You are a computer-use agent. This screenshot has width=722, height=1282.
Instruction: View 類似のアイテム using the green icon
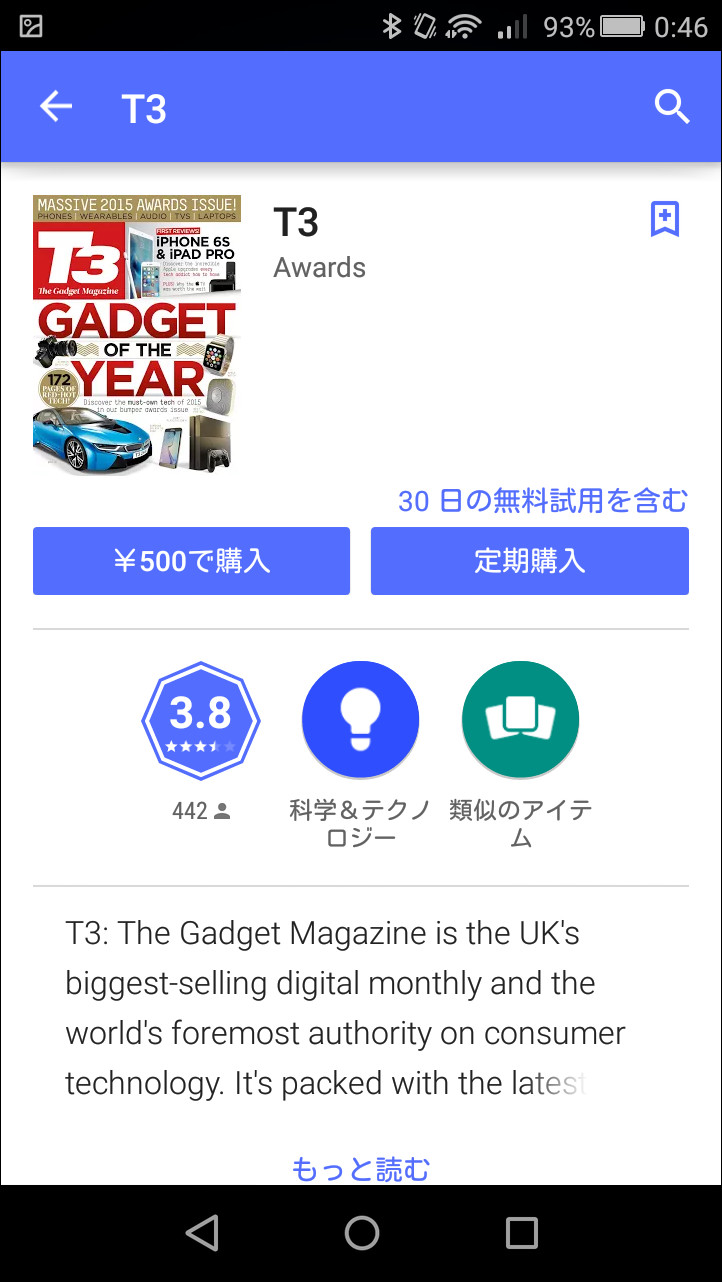pyautogui.click(x=519, y=719)
